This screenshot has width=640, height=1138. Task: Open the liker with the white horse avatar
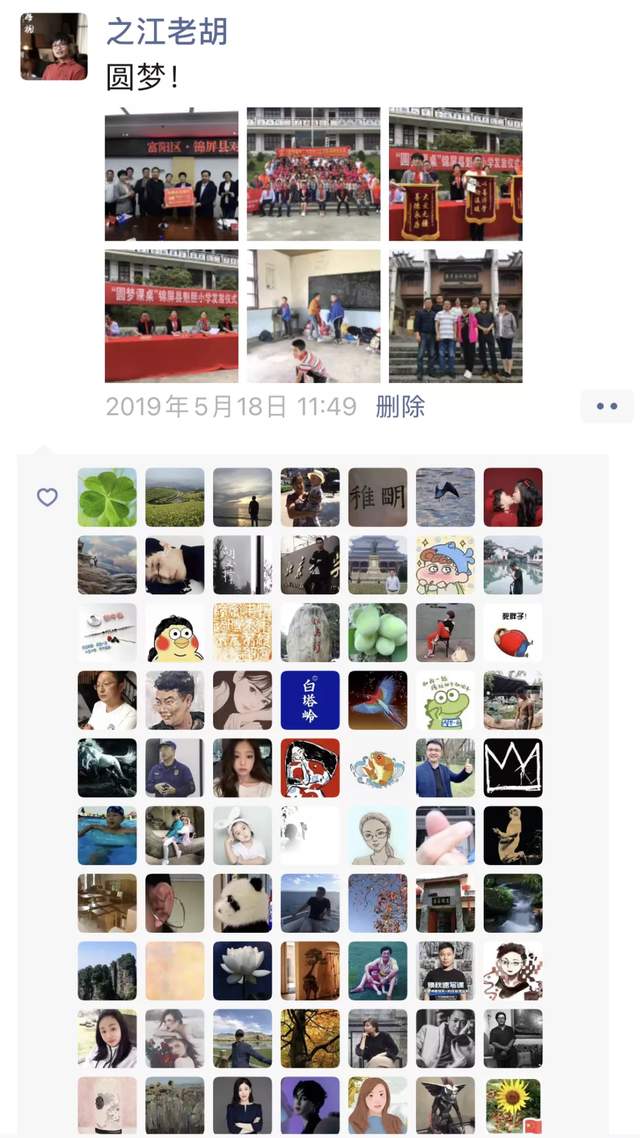coord(107,768)
